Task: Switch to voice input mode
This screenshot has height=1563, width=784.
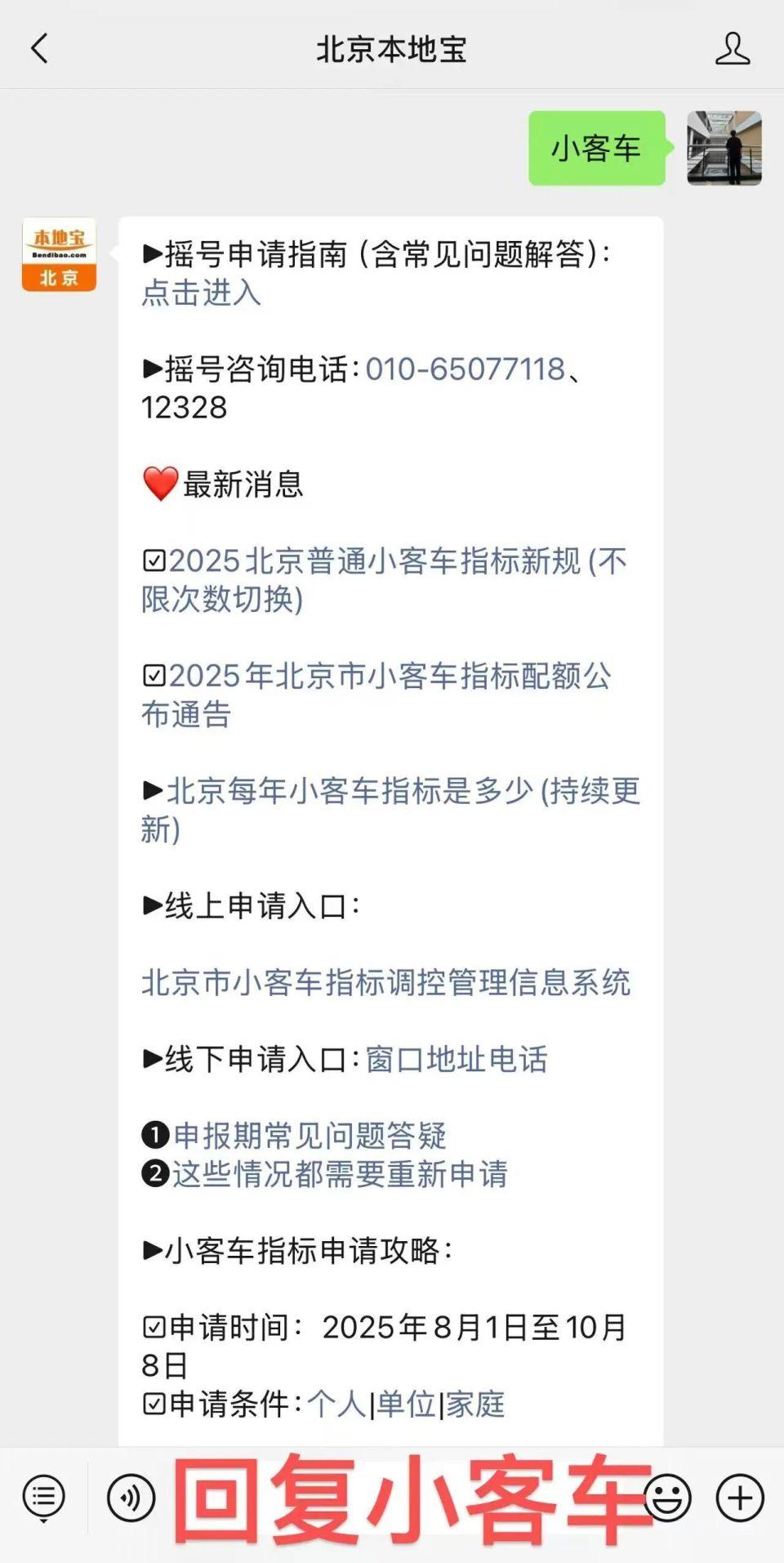Action: (131, 1498)
